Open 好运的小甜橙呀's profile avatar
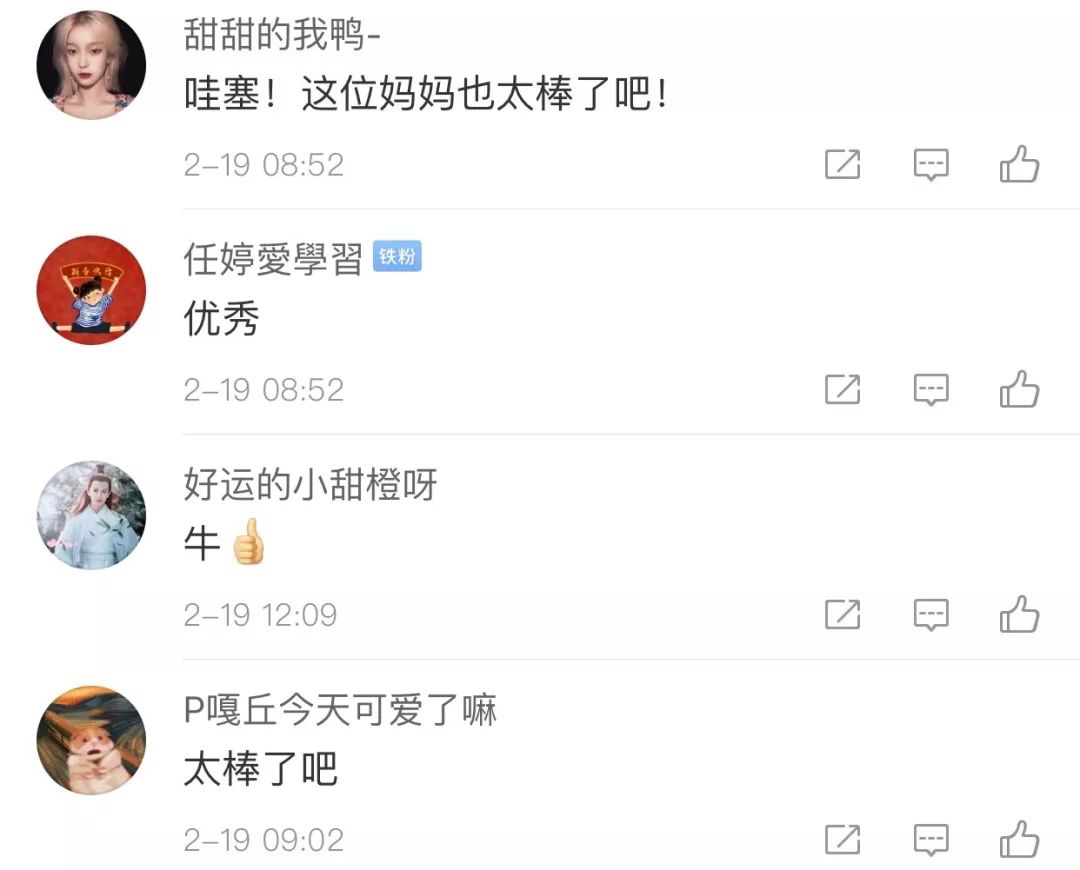Viewport: 1080px width, 870px height. [x=91, y=515]
